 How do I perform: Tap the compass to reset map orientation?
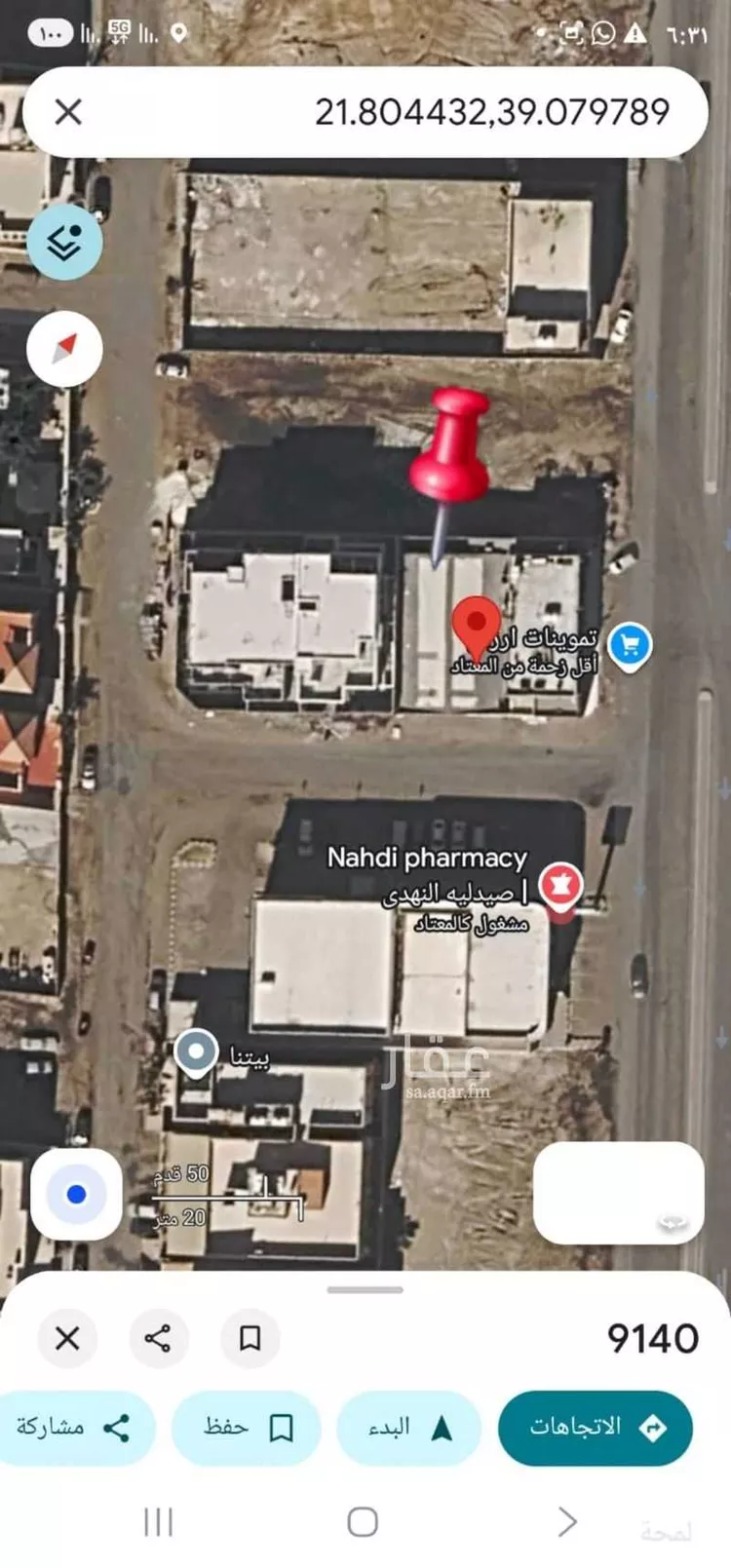click(x=64, y=348)
